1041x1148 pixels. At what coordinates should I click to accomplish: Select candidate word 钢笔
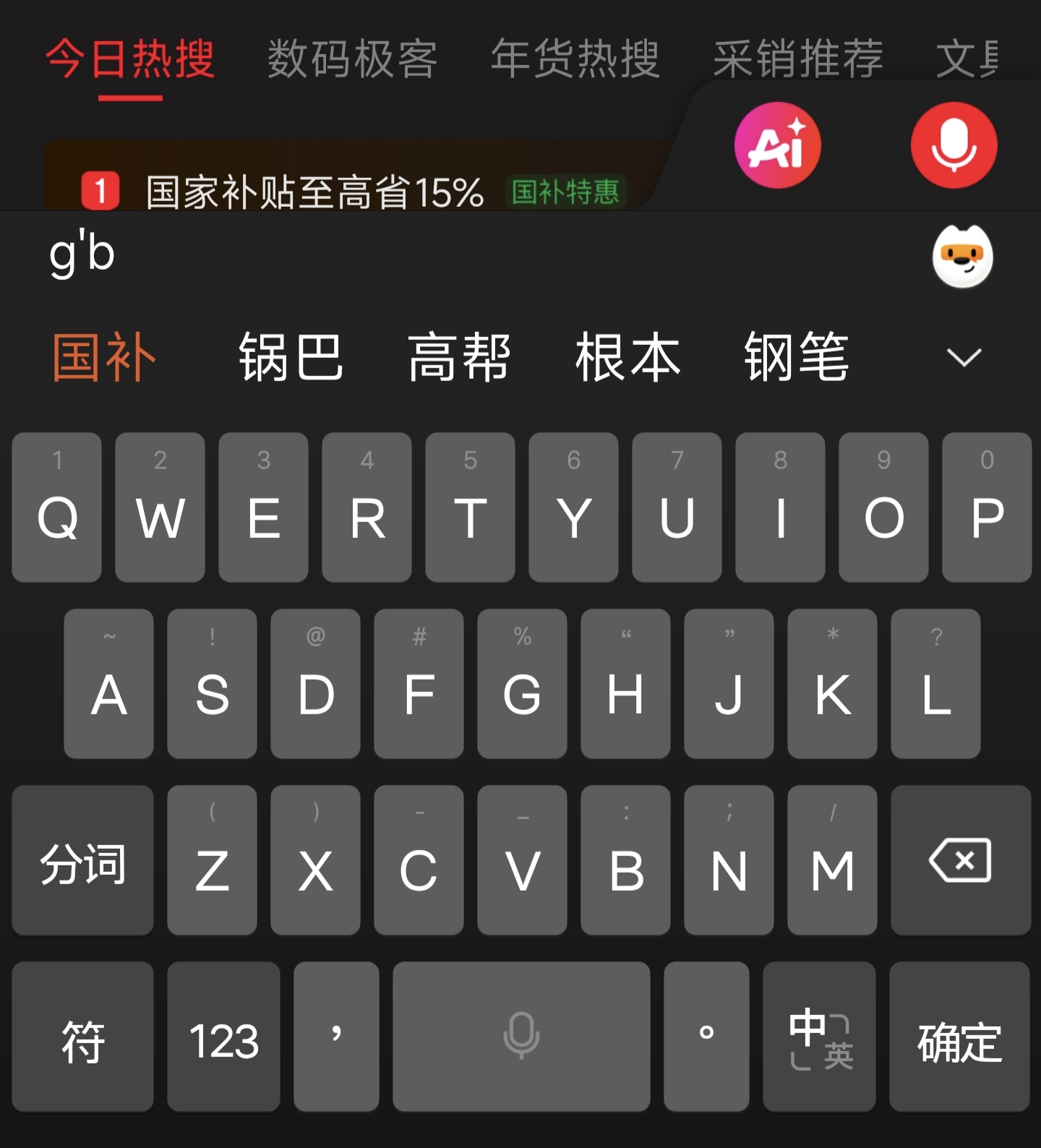click(796, 357)
